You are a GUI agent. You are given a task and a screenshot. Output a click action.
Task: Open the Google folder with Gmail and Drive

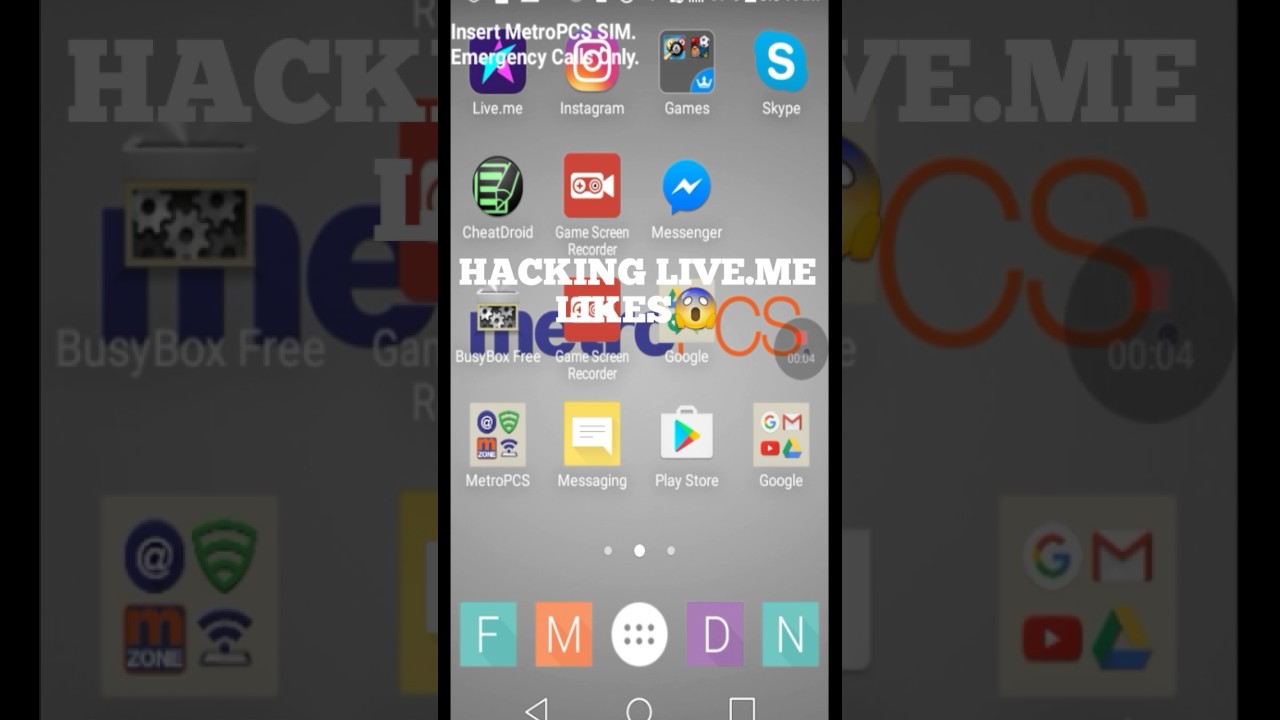781,435
